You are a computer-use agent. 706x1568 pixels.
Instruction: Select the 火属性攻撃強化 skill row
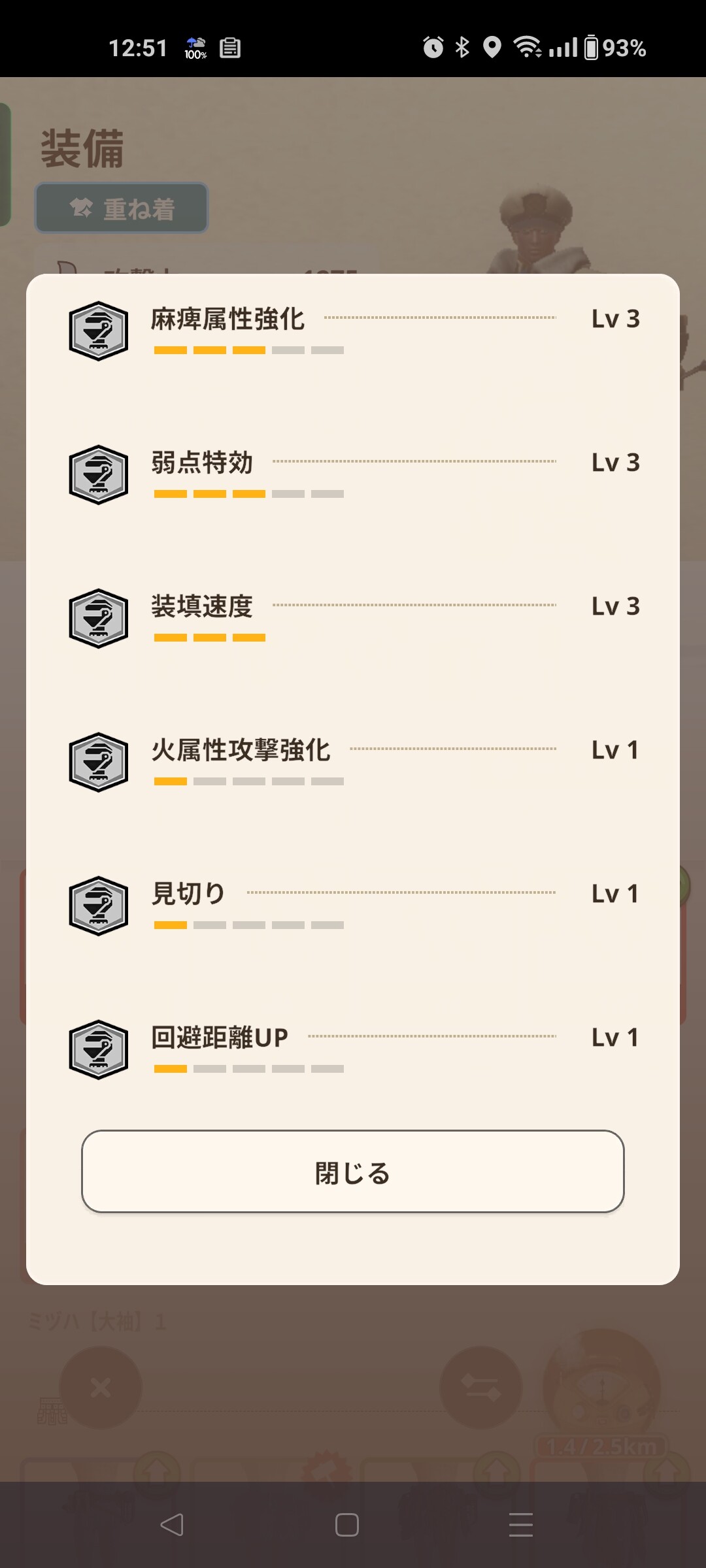pos(353,762)
